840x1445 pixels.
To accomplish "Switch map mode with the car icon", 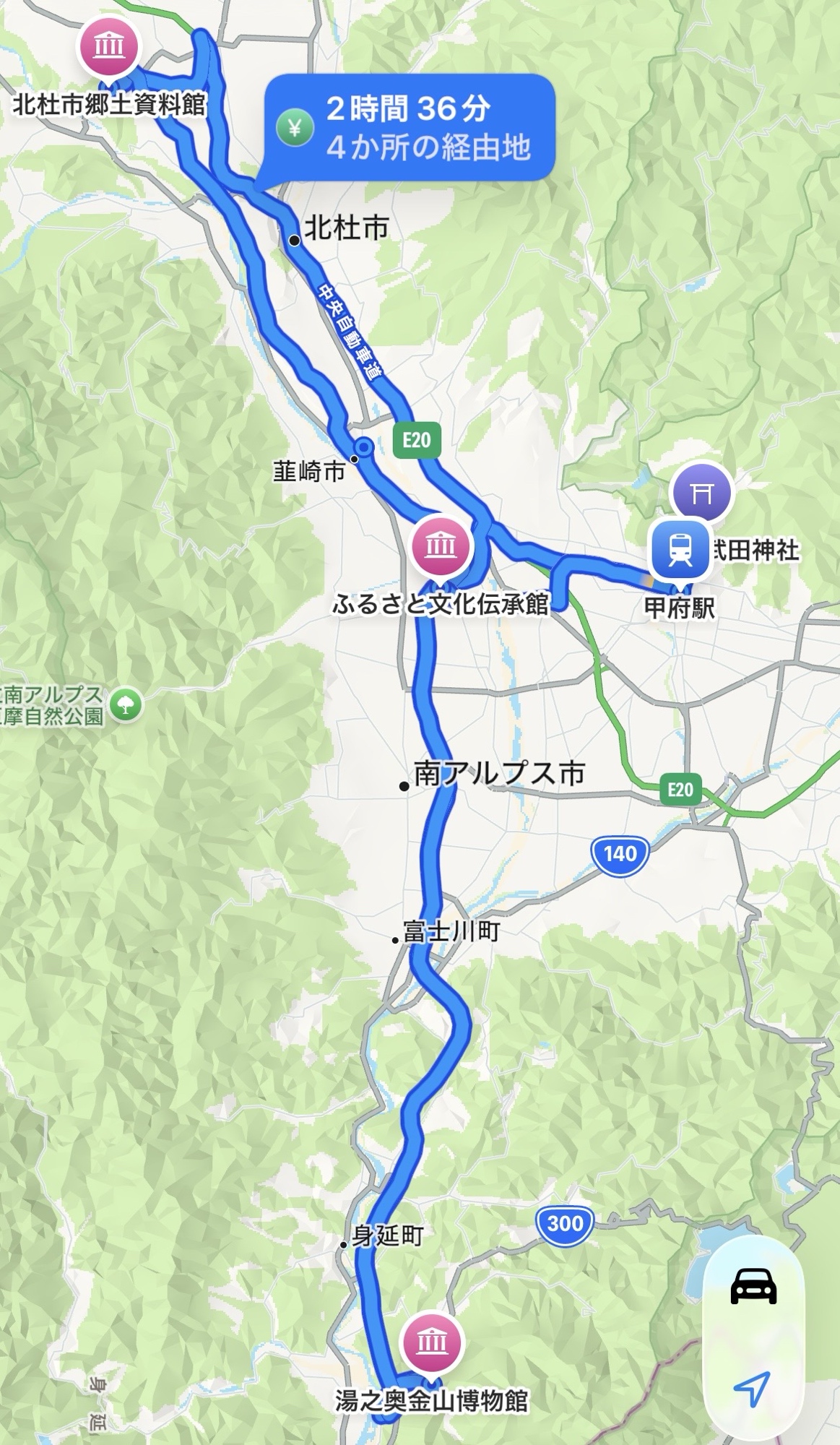I will point(753,1286).
